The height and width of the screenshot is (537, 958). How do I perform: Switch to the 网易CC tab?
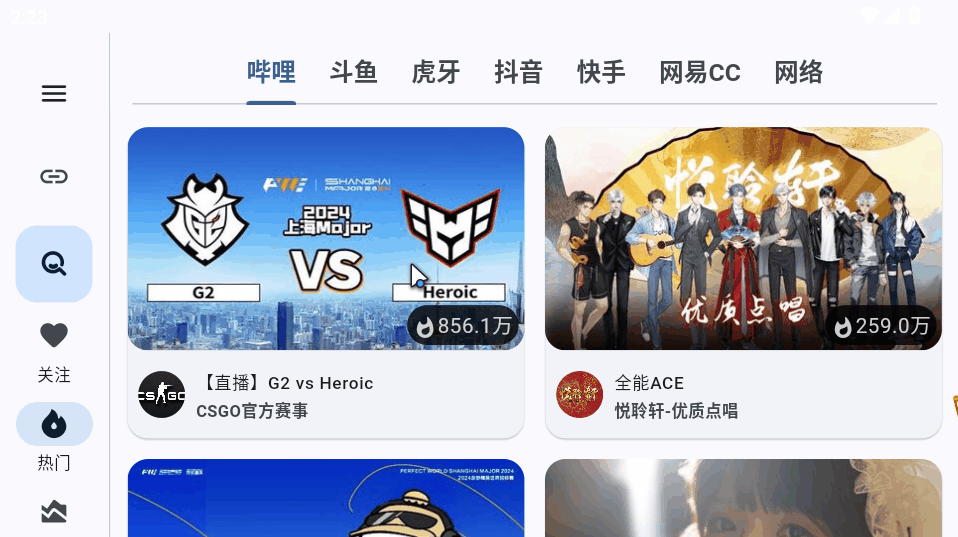[700, 72]
